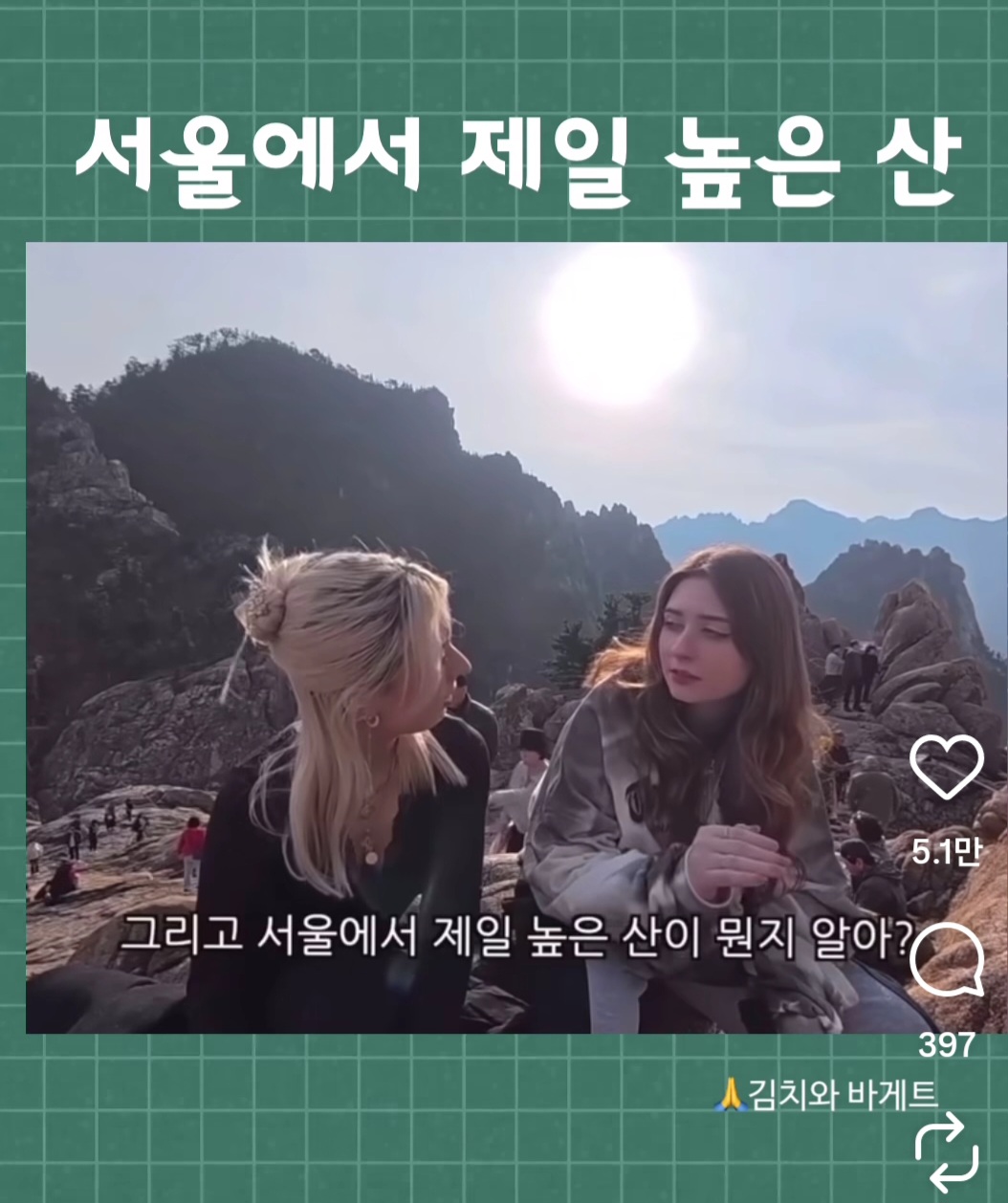Repost this video
Screen dimensions: 1008x1203
click(x=946, y=1150)
